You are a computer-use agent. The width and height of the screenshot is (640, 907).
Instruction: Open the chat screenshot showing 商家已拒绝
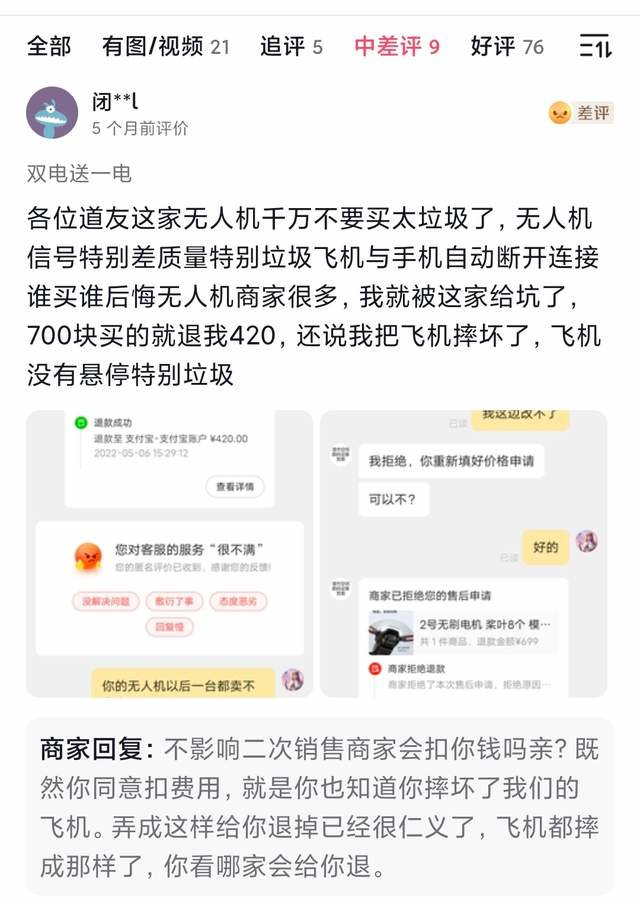pyautogui.click(x=463, y=553)
